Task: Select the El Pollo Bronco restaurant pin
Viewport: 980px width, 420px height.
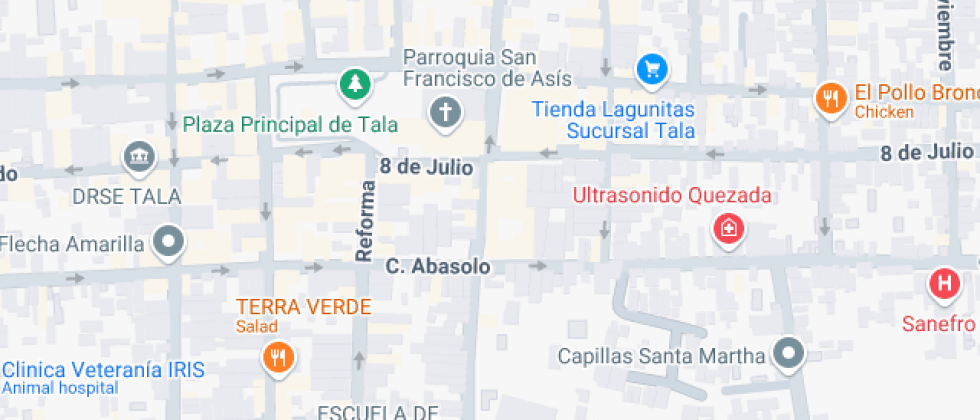Action: (830, 98)
